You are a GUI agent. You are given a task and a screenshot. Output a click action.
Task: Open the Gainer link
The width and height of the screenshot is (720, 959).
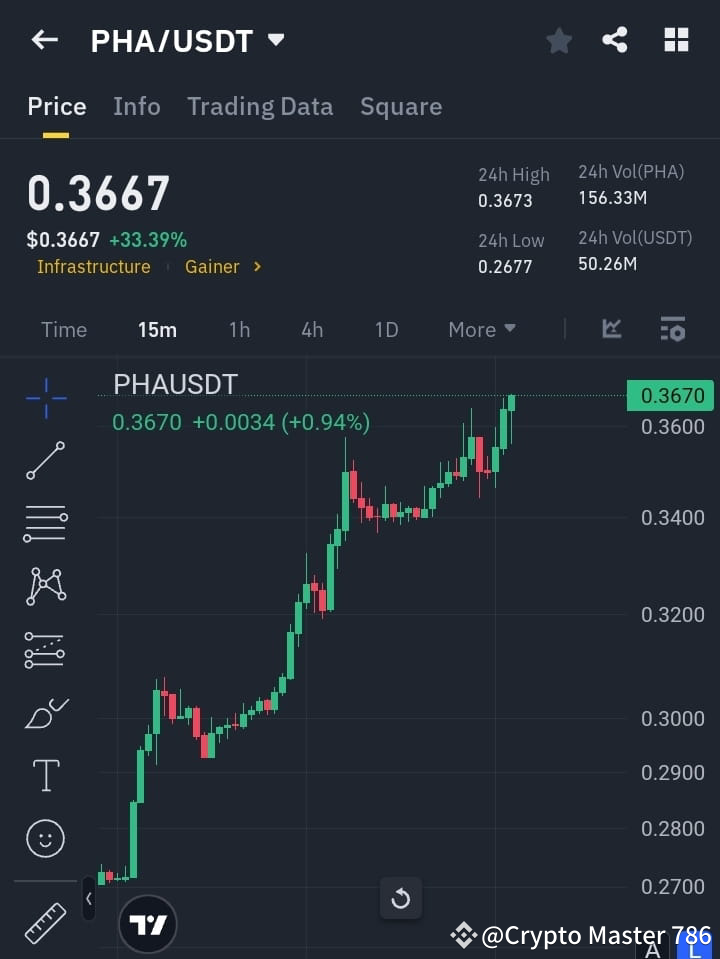(213, 267)
